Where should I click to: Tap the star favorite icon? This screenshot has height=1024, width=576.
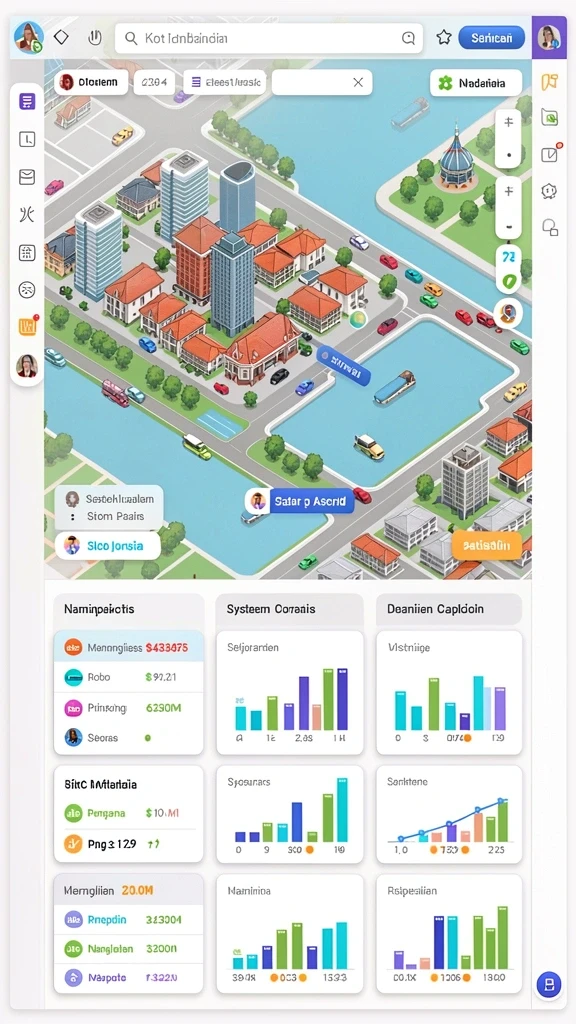click(444, 37)
